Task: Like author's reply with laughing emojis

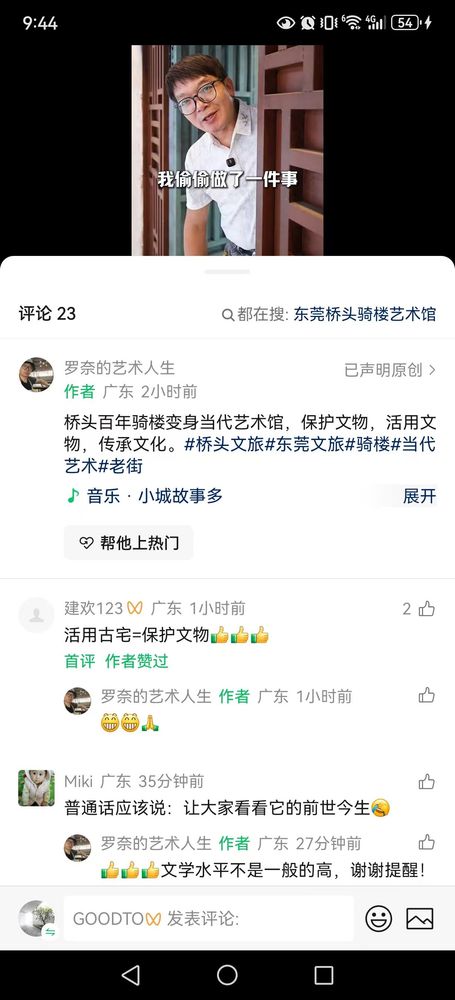Action: click(x=426, y=695)
